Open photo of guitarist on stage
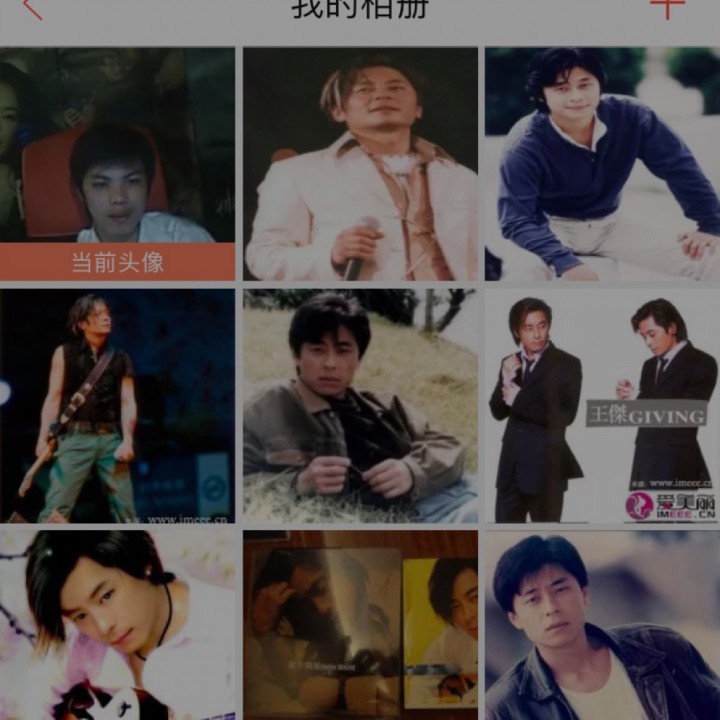The height and width of the screenshot is (720, 720). coord(117,406)
